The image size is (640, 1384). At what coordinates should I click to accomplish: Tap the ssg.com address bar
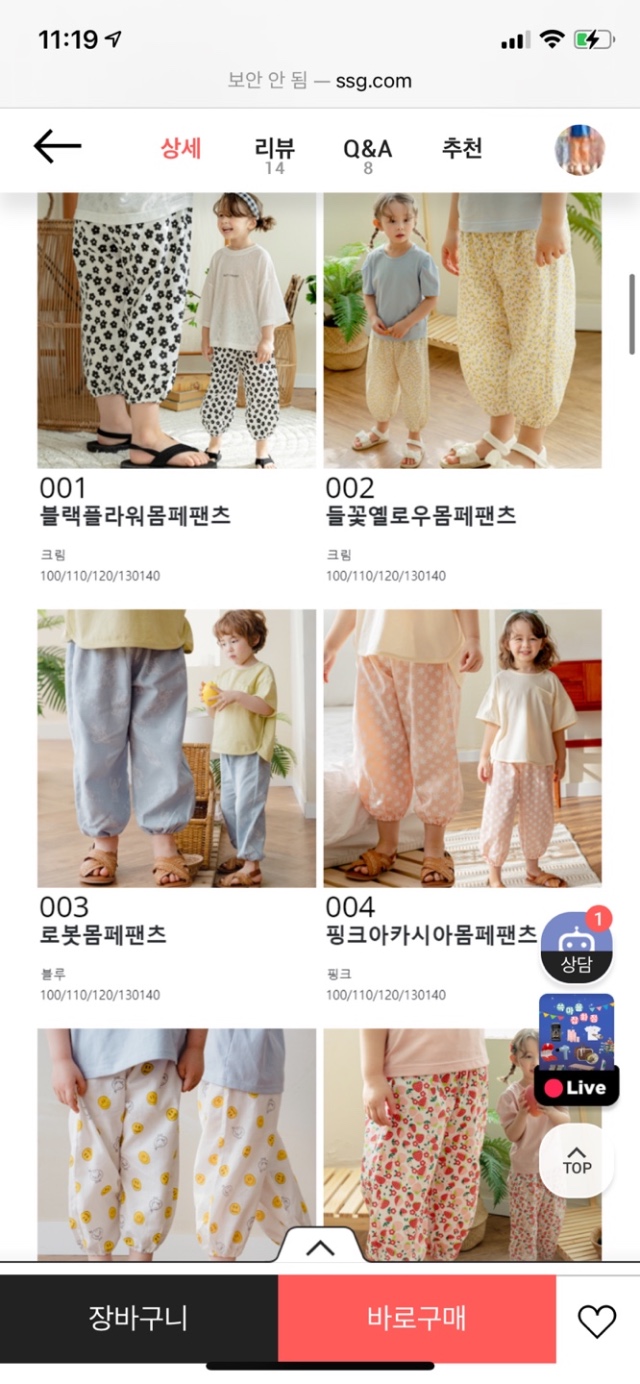[x=320, y=81]
